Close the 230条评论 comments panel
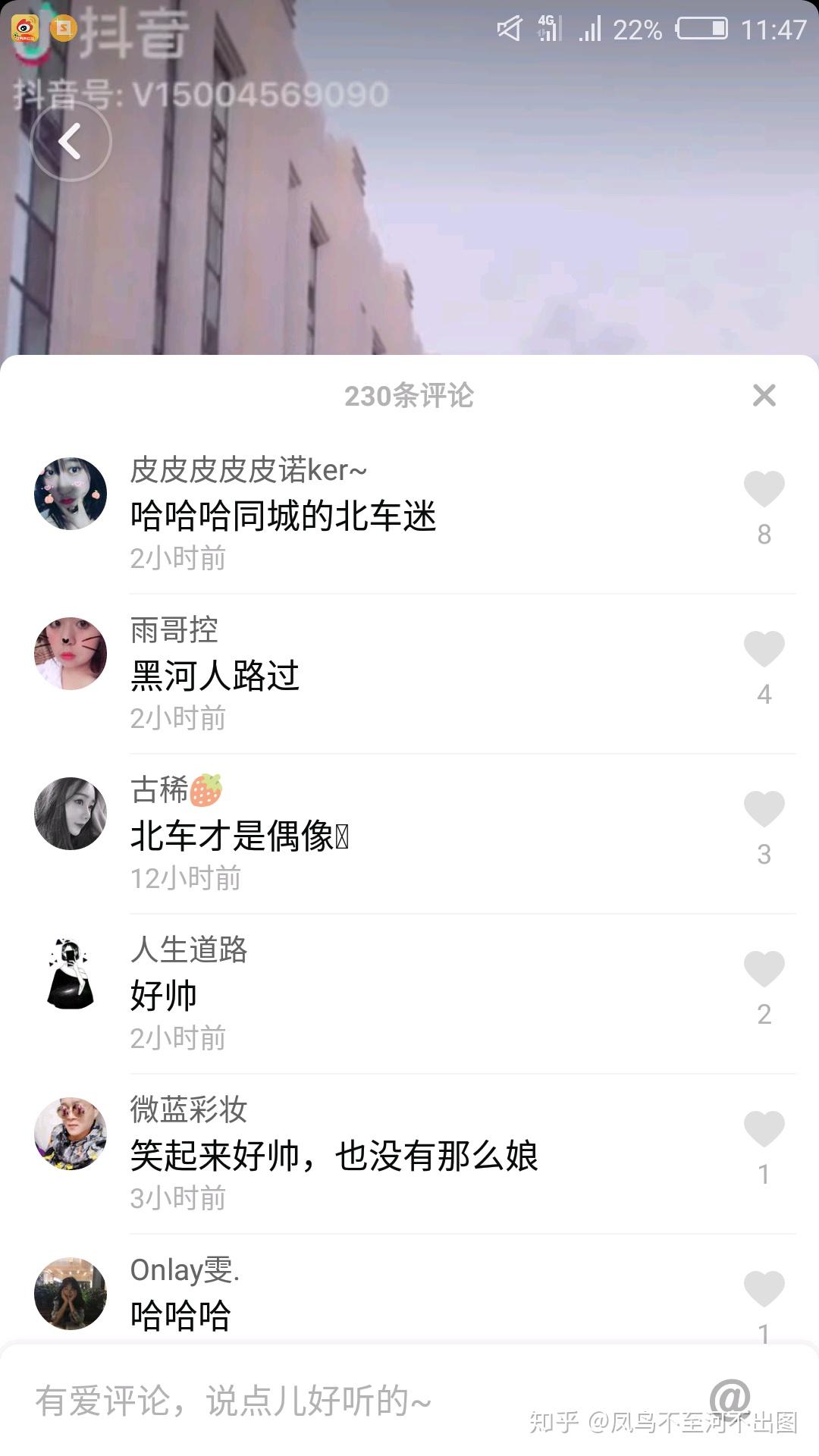 coord(764,395)
